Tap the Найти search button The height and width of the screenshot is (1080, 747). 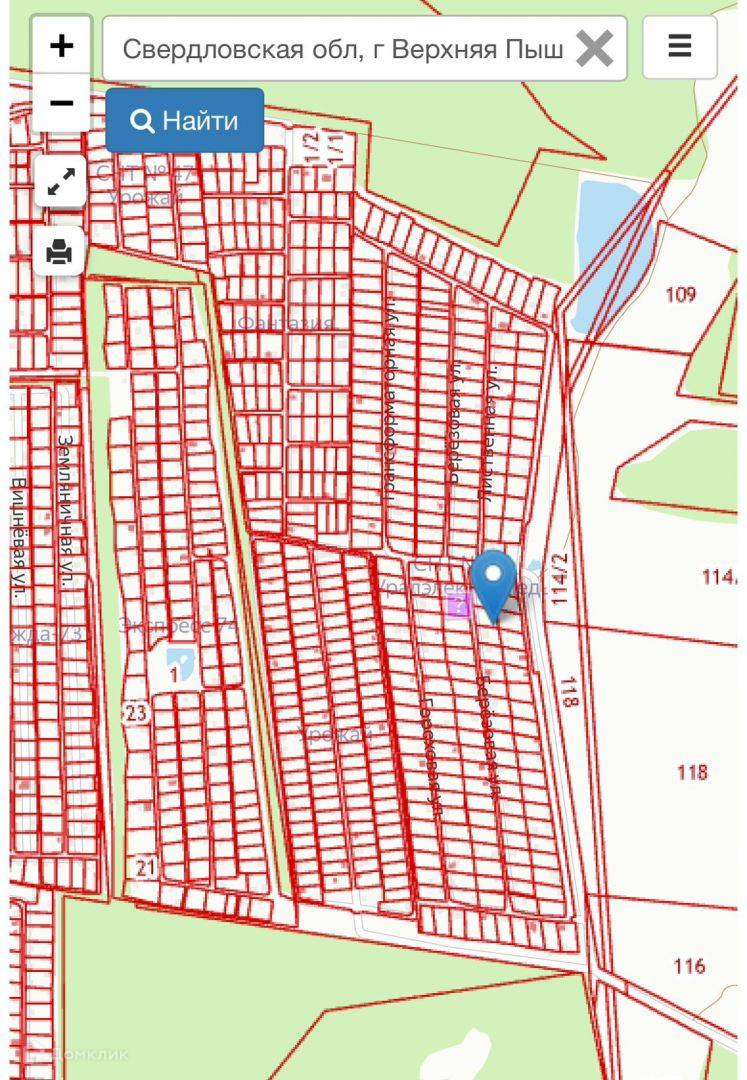click(x=185, y=121)
